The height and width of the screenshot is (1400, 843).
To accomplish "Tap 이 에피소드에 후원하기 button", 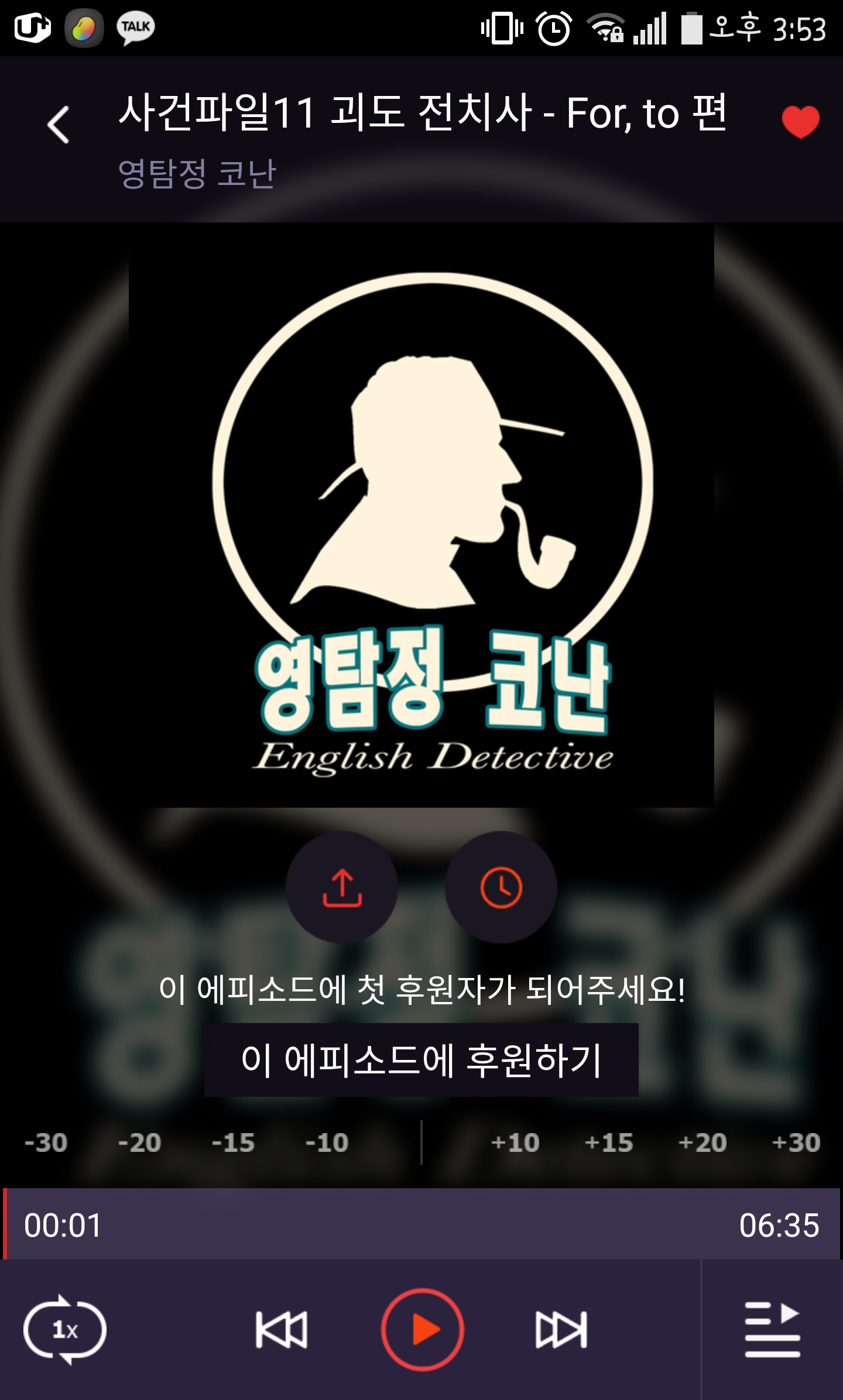I will coord(421,1060).
